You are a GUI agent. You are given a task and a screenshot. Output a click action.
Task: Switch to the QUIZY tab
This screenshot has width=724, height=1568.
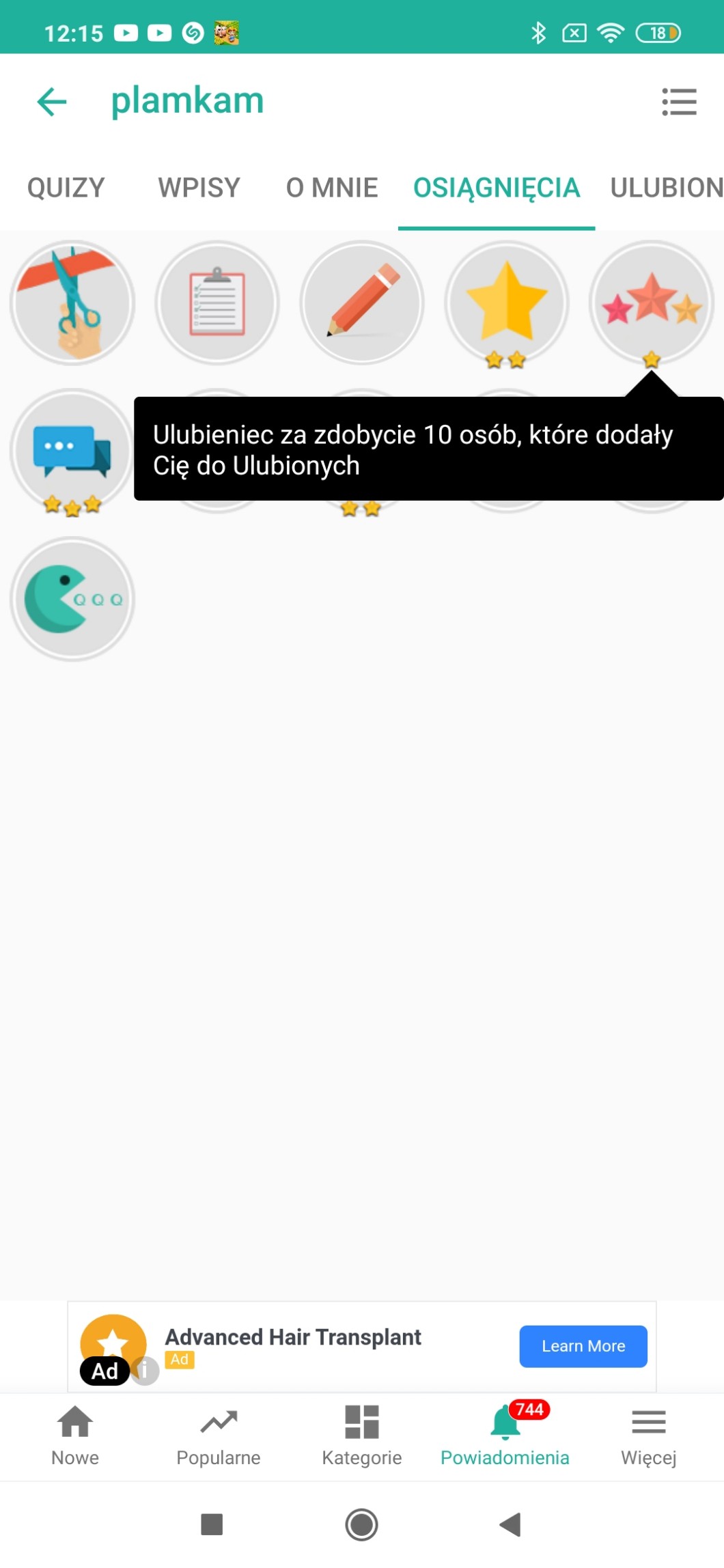tap(66, 188)
